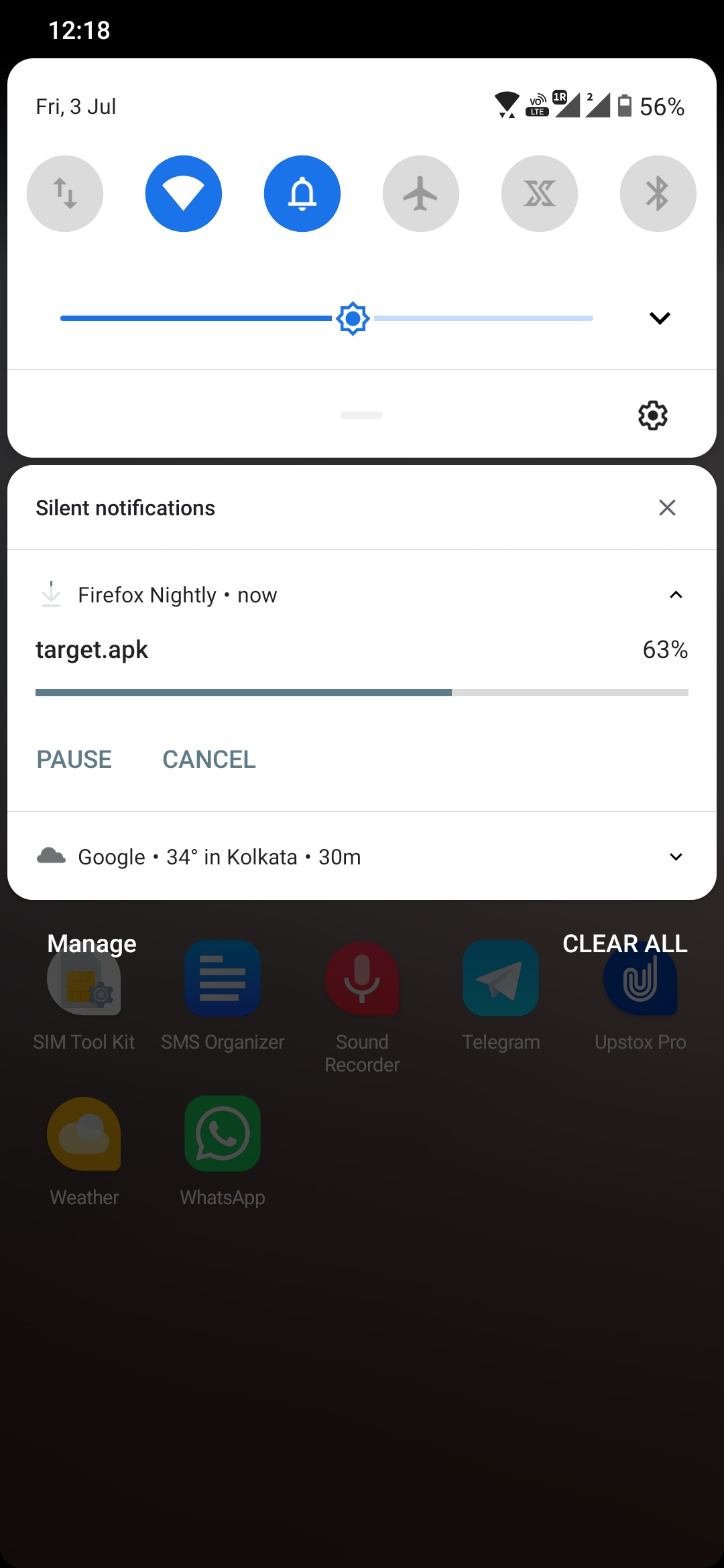
Task: Turn on Bluetooth
Action: point(658,194)
